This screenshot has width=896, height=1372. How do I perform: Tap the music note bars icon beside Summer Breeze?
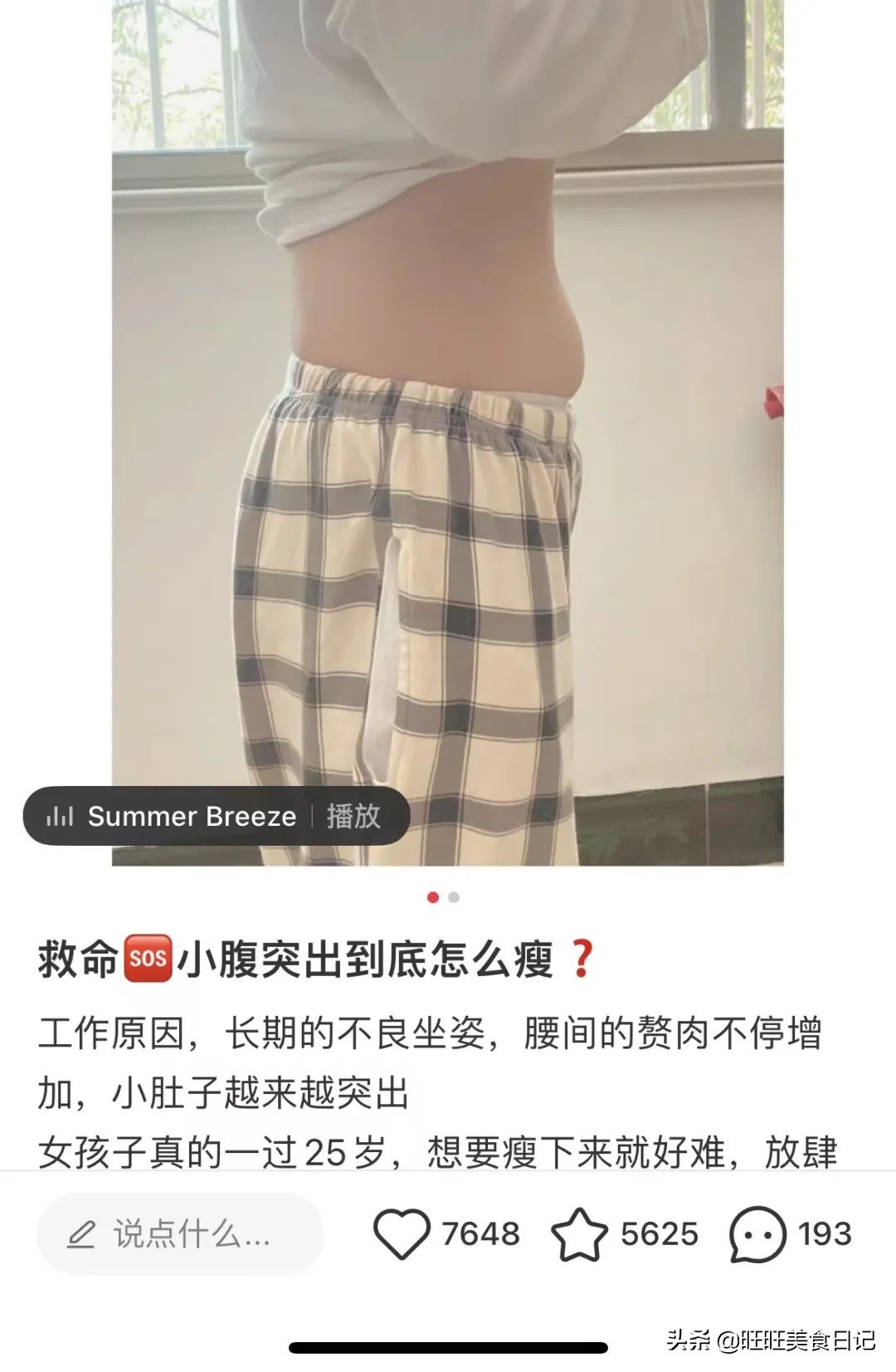pos(61,818)
